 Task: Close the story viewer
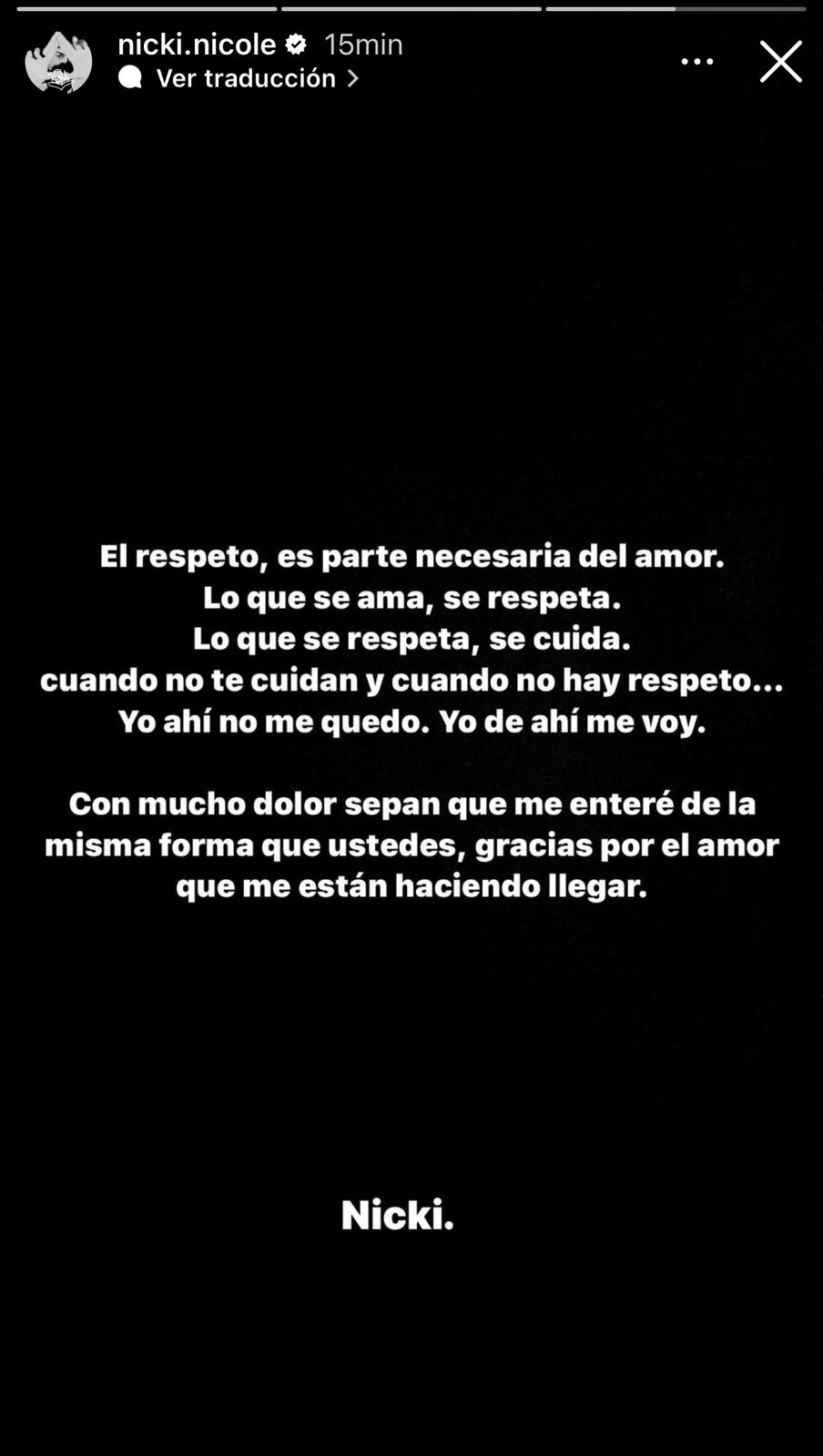[x=780, y=62]
